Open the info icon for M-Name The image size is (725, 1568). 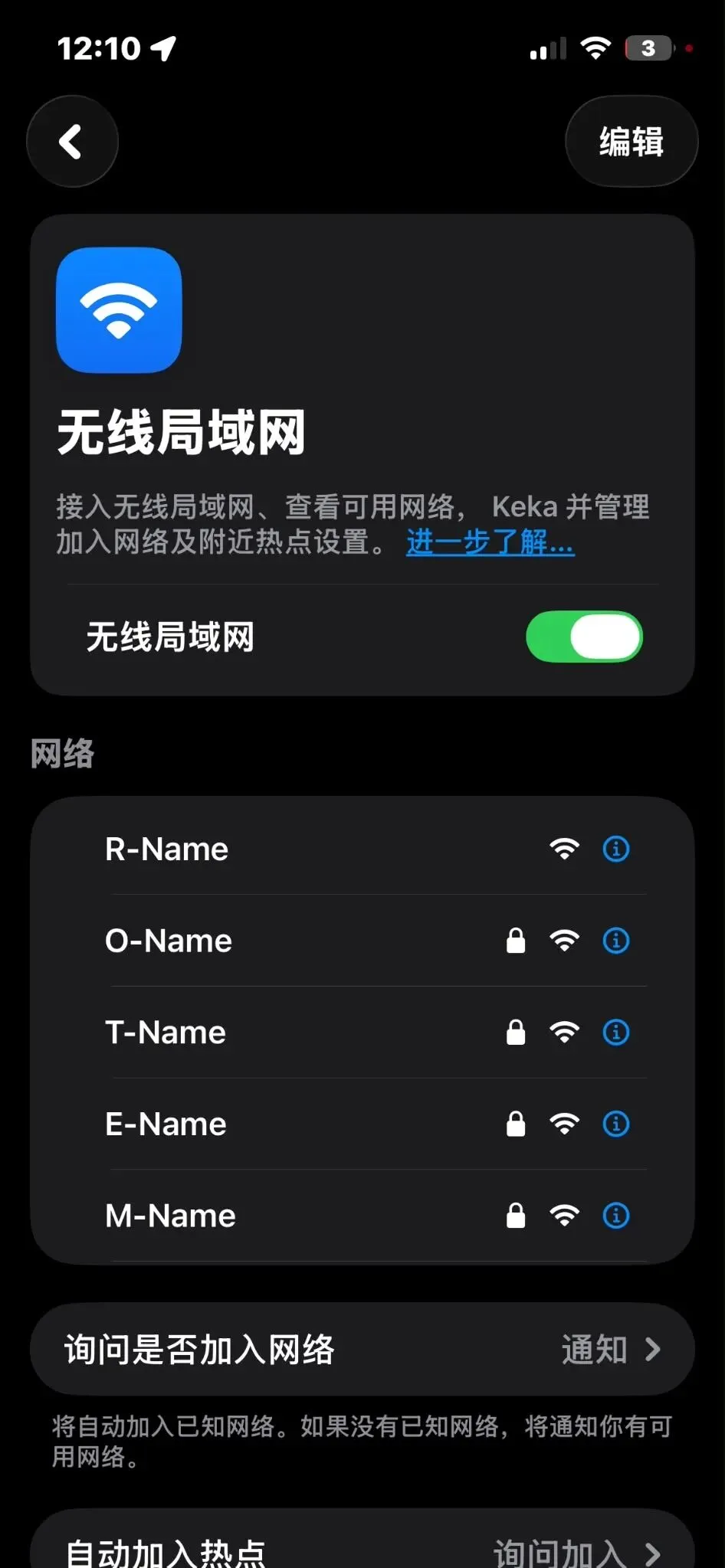616,1216
